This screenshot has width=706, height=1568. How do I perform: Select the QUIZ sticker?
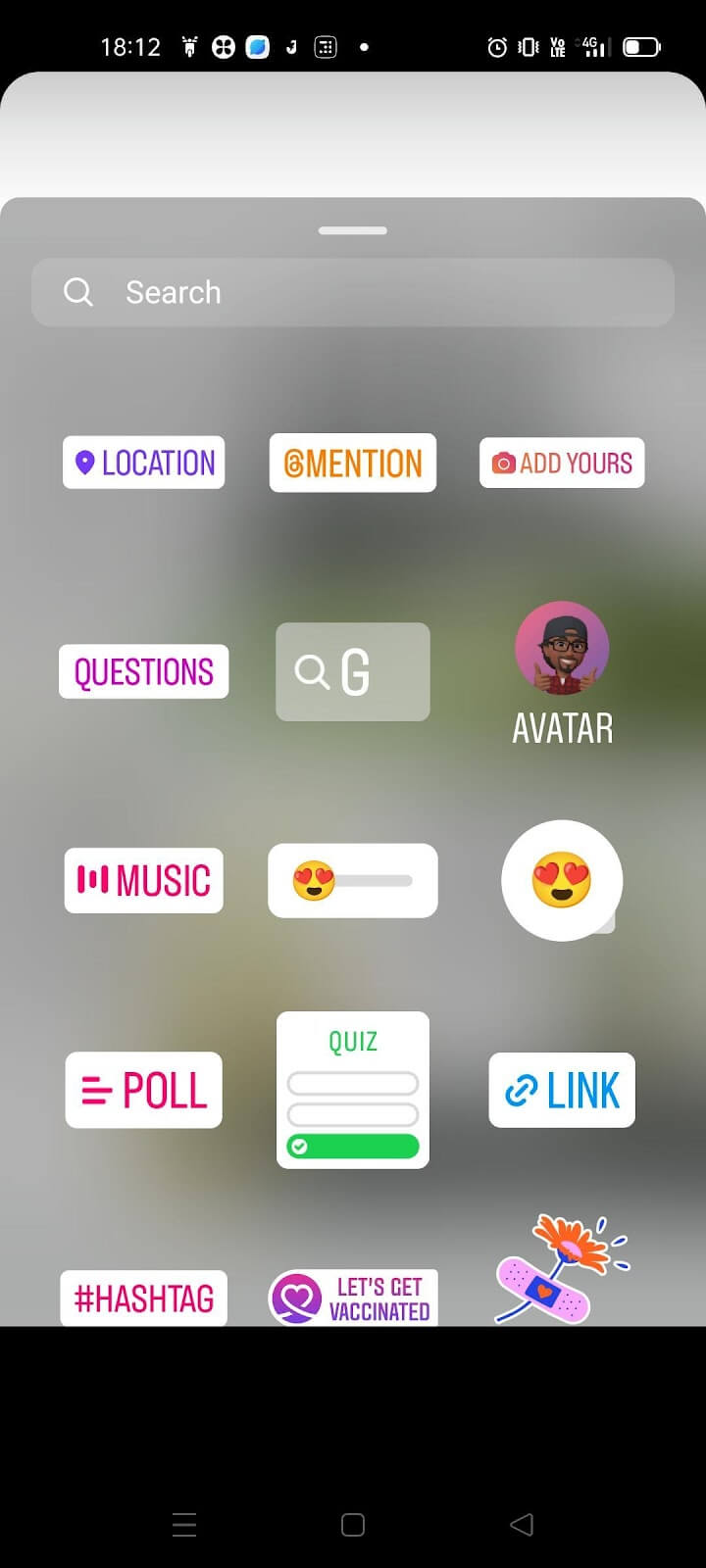click(x=353, y=1090)
